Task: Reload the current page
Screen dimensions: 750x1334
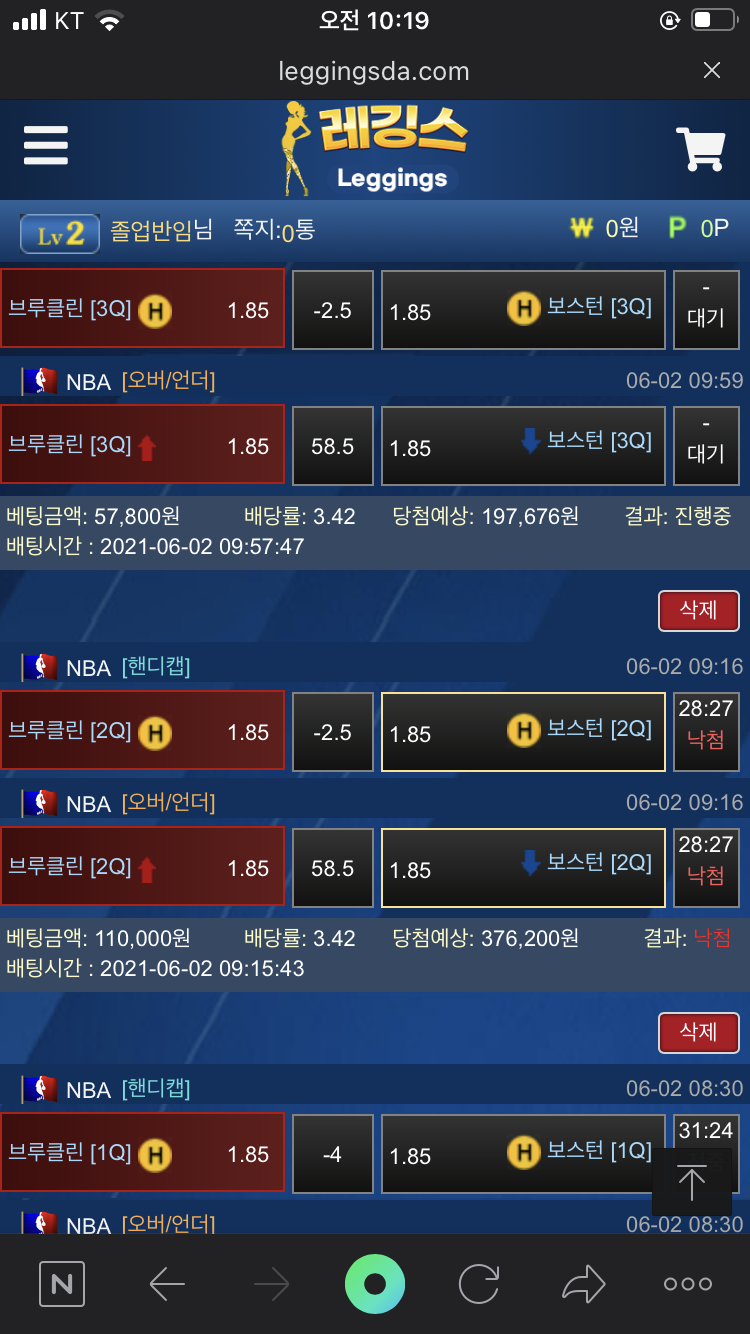Action: point(478,1284)
